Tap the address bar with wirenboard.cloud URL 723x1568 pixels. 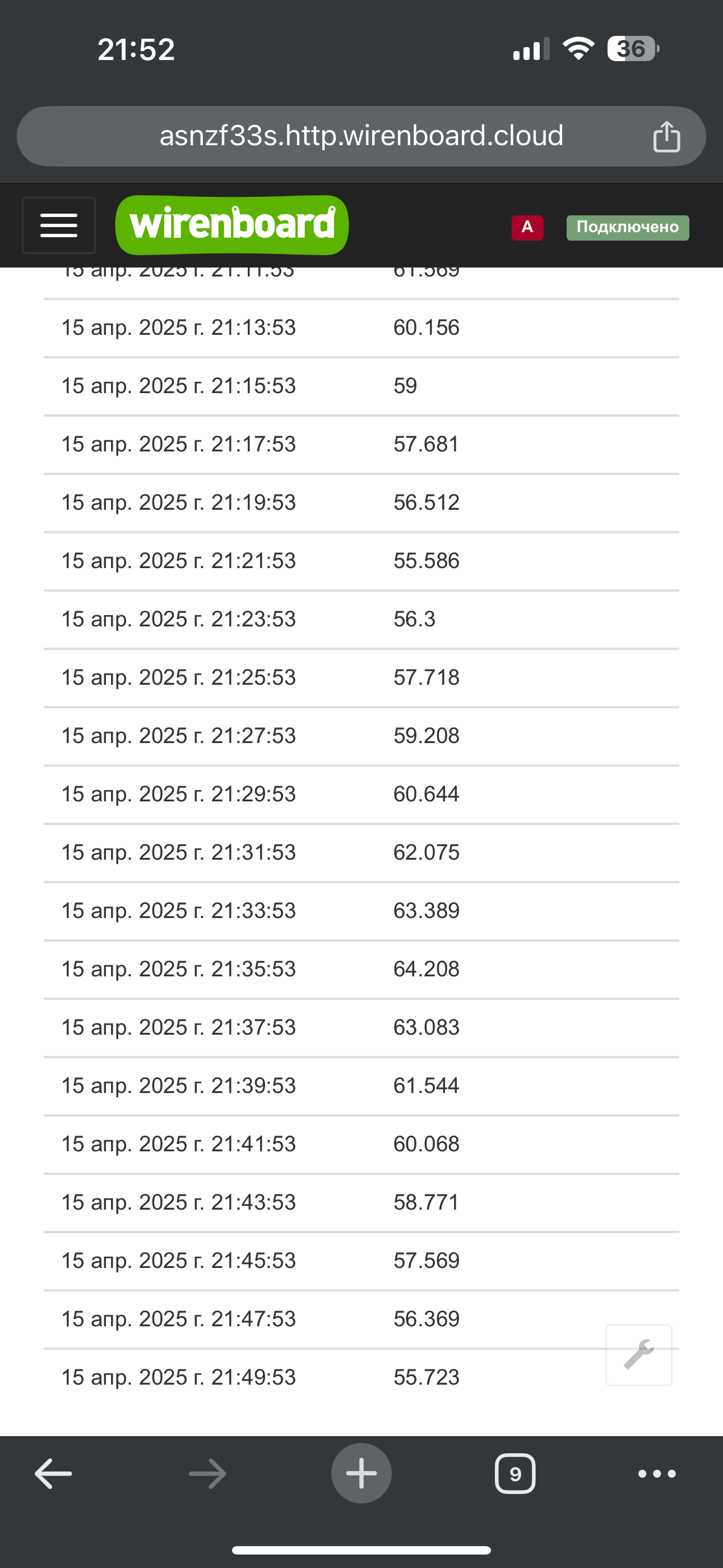(361, 136)
